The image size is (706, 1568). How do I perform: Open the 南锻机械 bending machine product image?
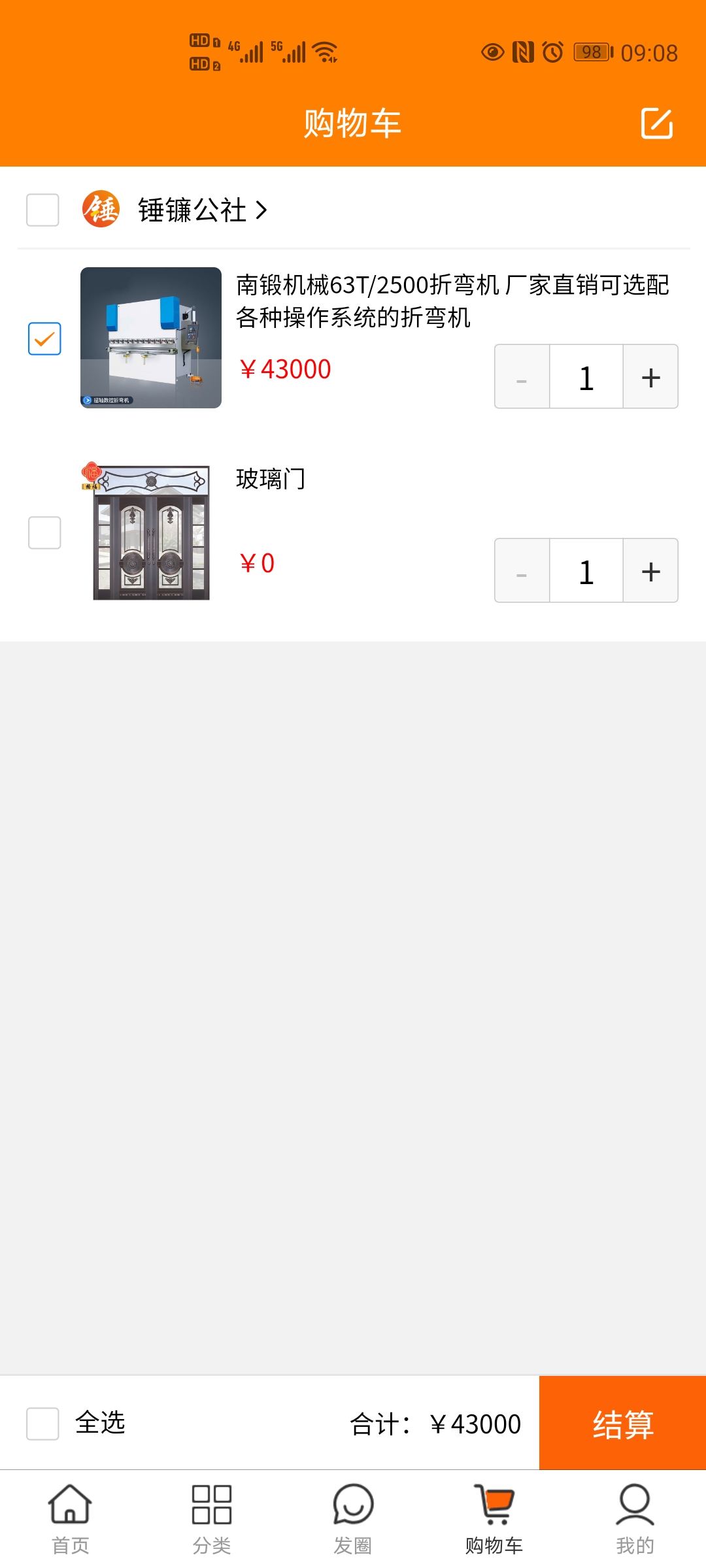(x=151, y=338)
